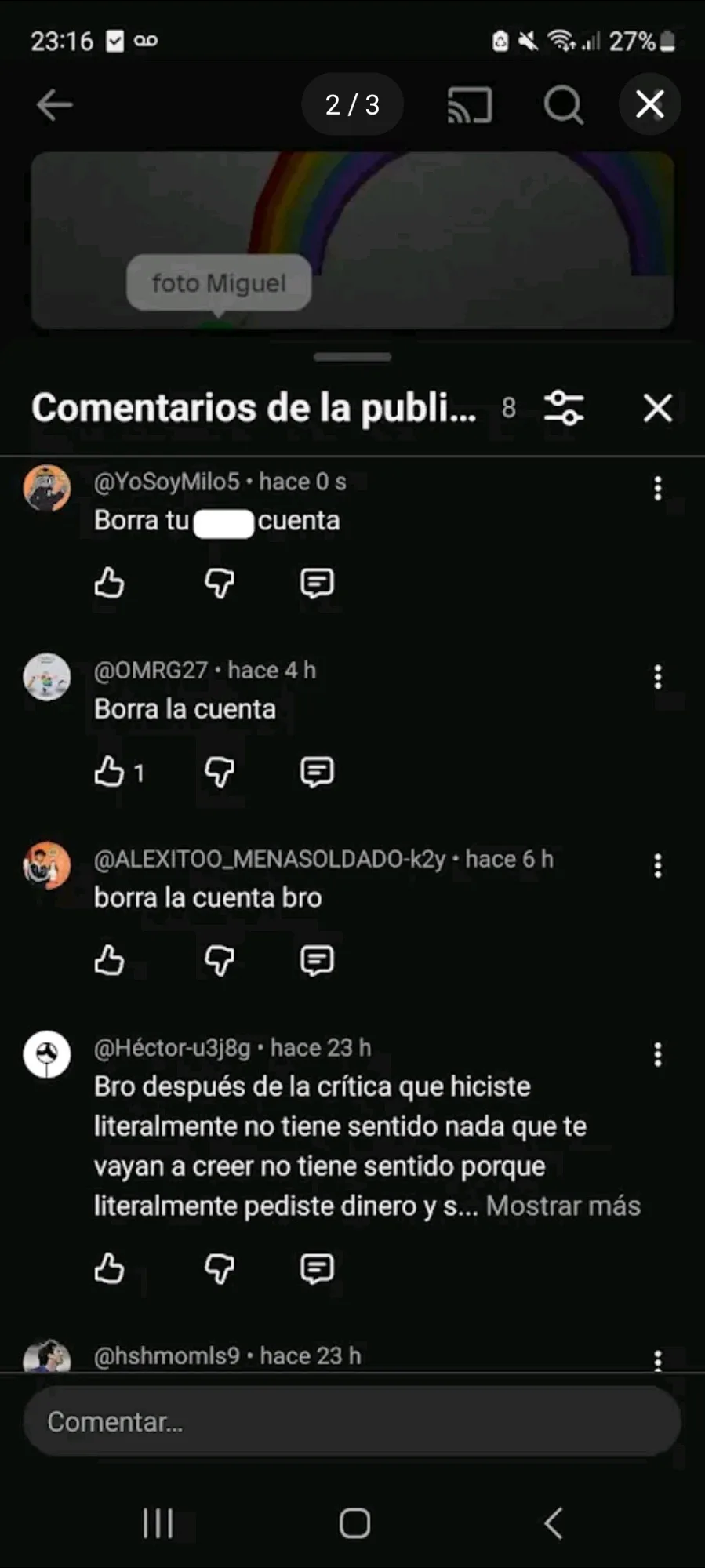Image resolution: width=705 pixels, height=1568 pixels.
Task: Expand Héctor's comment with Mostrar más
Action: (562, 1206)
